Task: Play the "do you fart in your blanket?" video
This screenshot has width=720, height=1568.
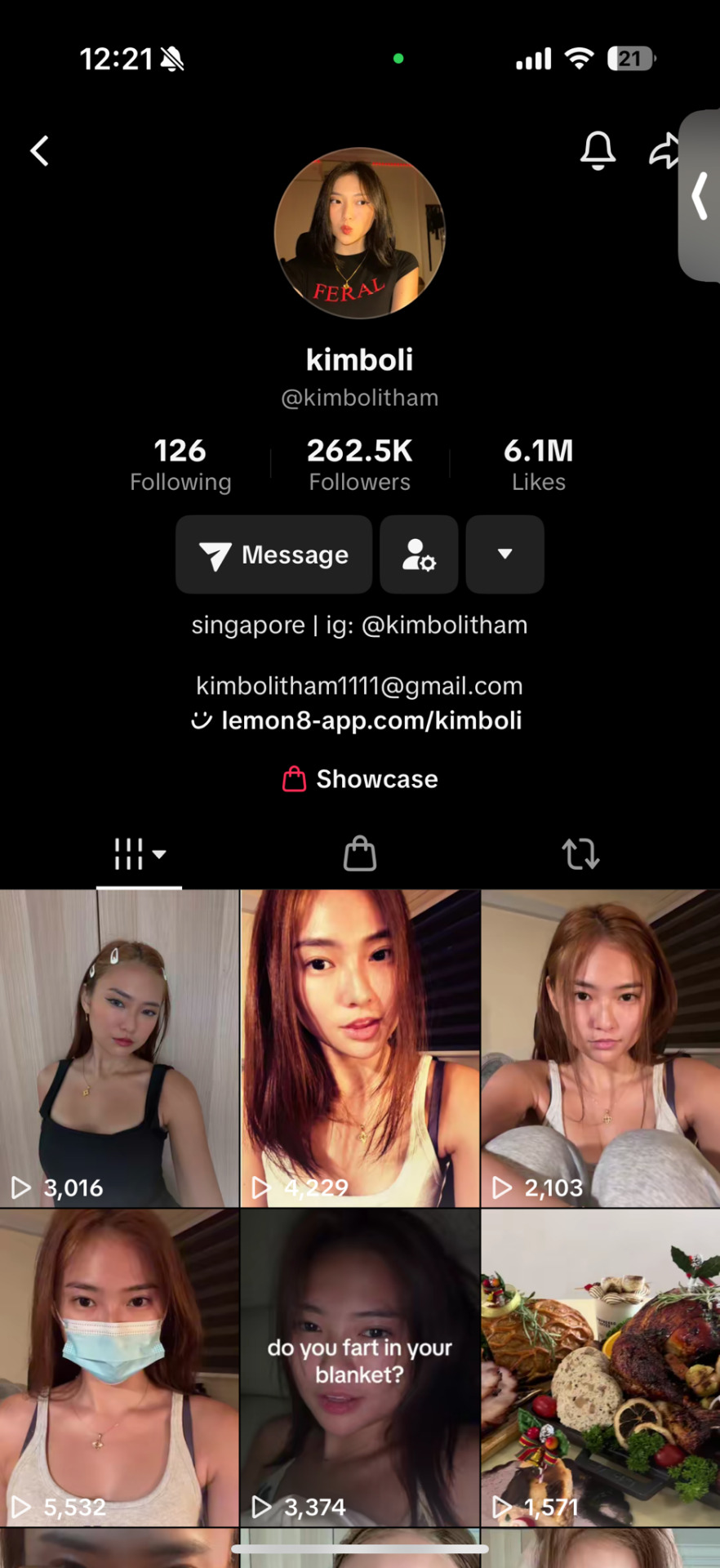Action: [360, 1367]
